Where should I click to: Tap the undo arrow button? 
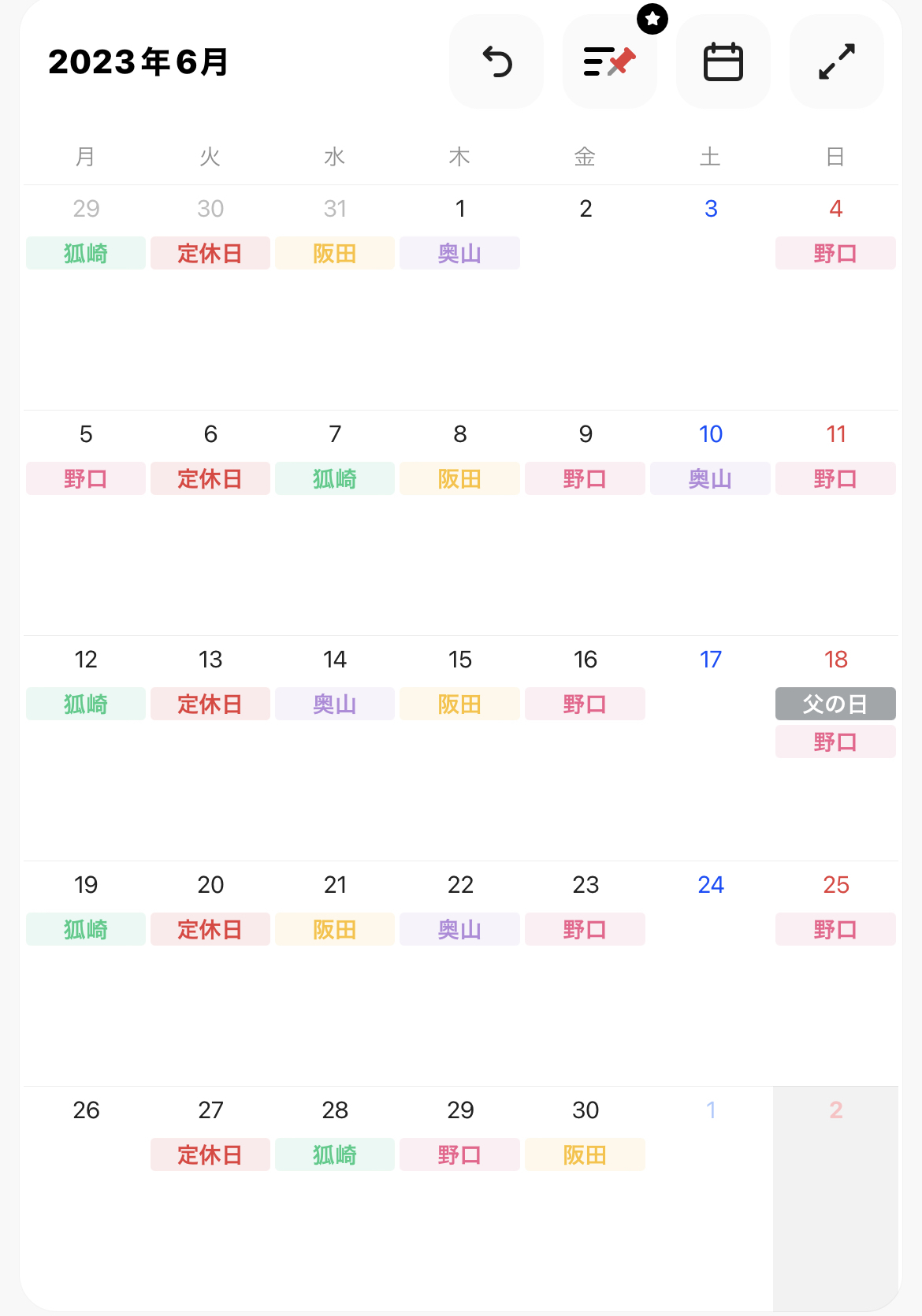pyautogui.click(x=496, y=61)
